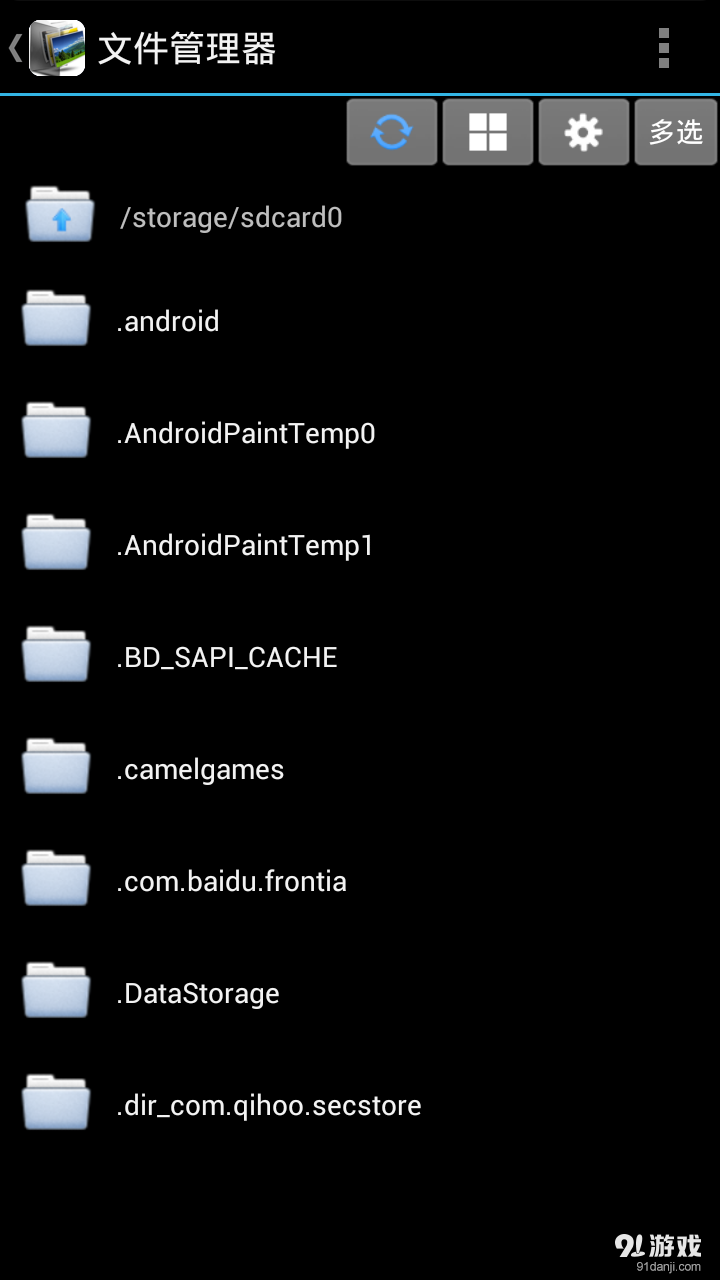This screenshot has height=1280, width=720.
Task: Refresh the file list
Action: (392, 132)
